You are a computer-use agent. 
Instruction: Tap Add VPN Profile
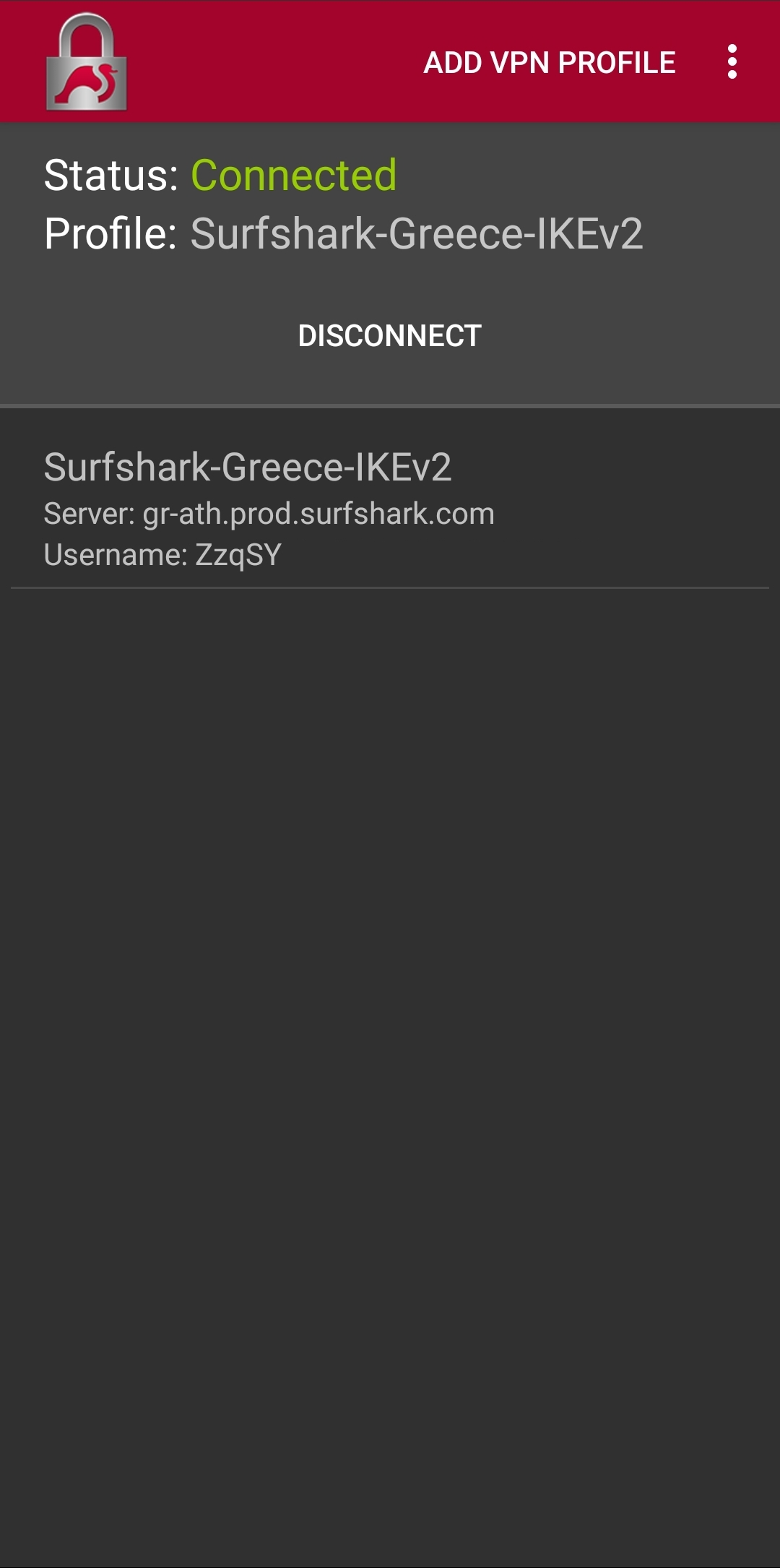point(549,63)
